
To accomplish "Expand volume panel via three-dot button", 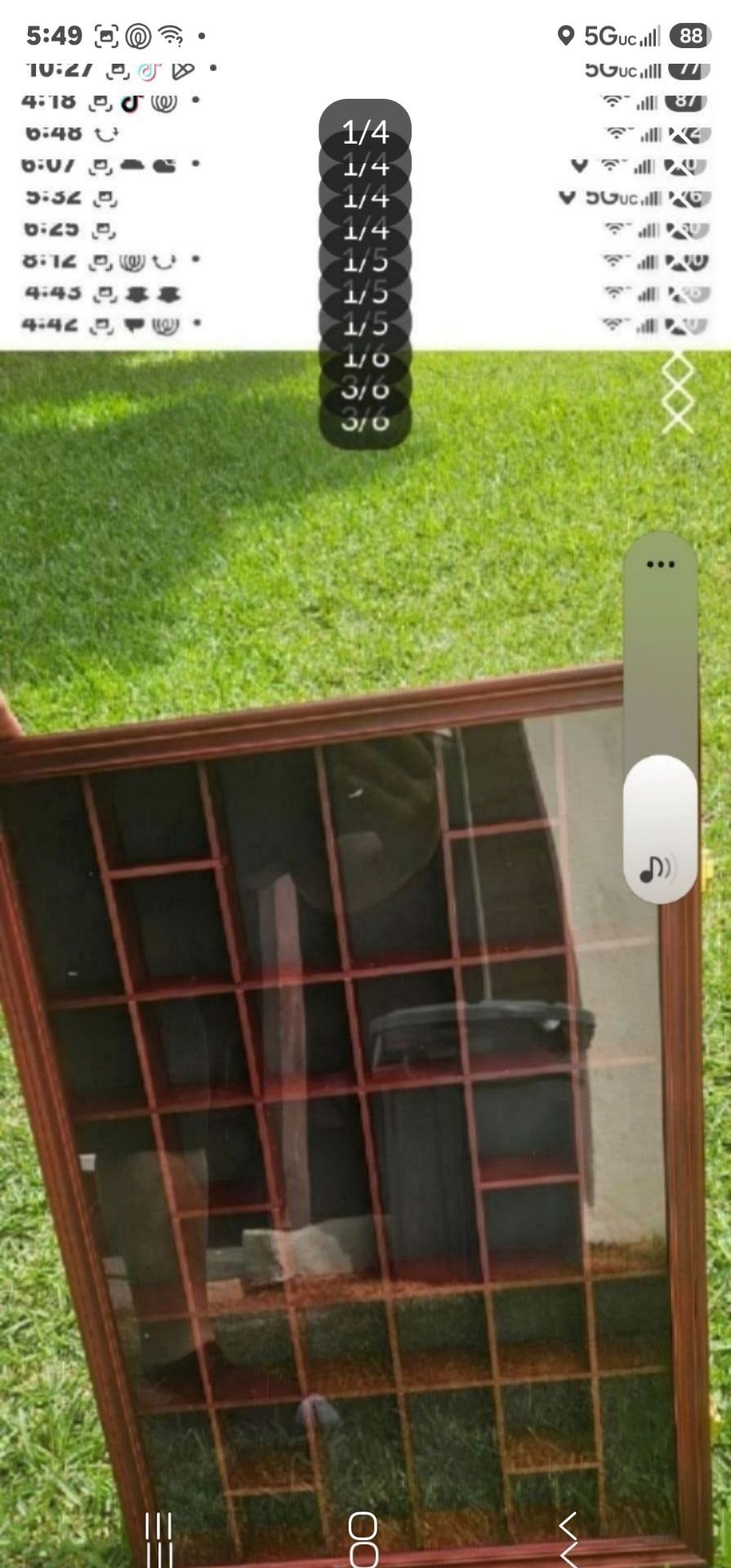I will (660, 564).
